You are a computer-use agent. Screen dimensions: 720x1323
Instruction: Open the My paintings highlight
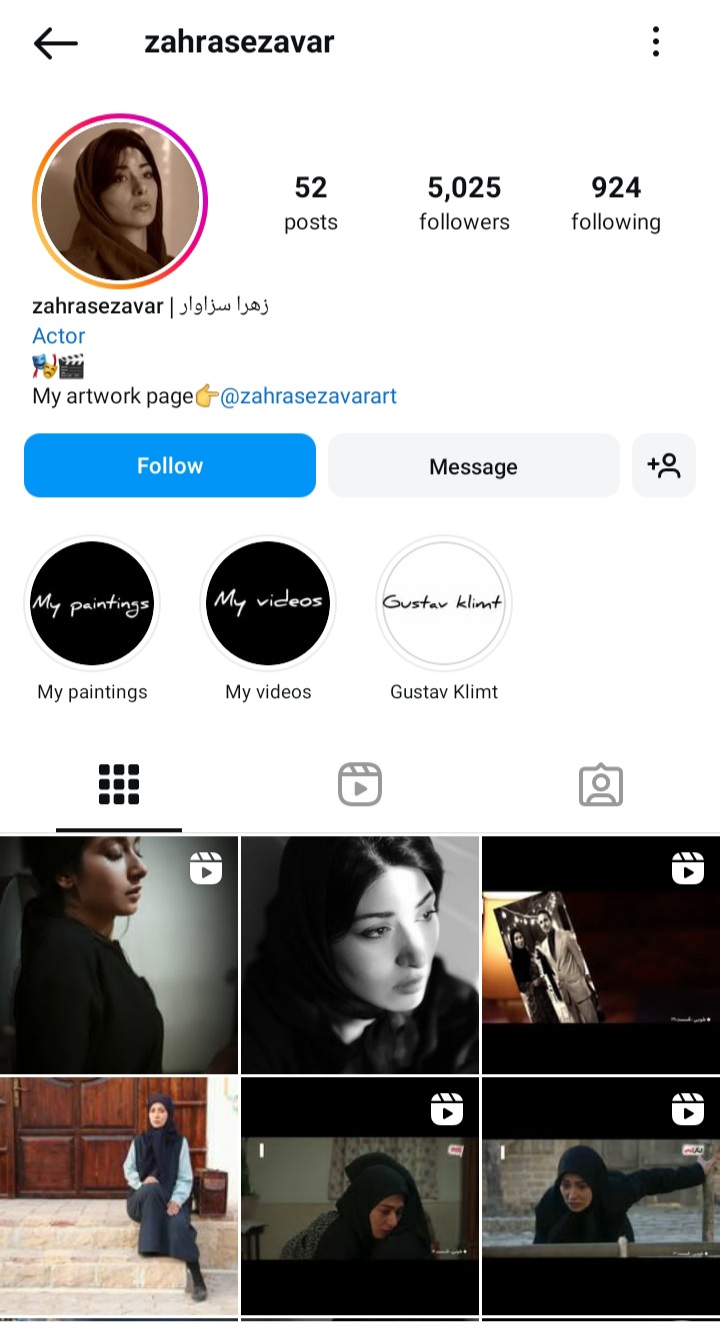pyautogui.click(x=92, y=604)
